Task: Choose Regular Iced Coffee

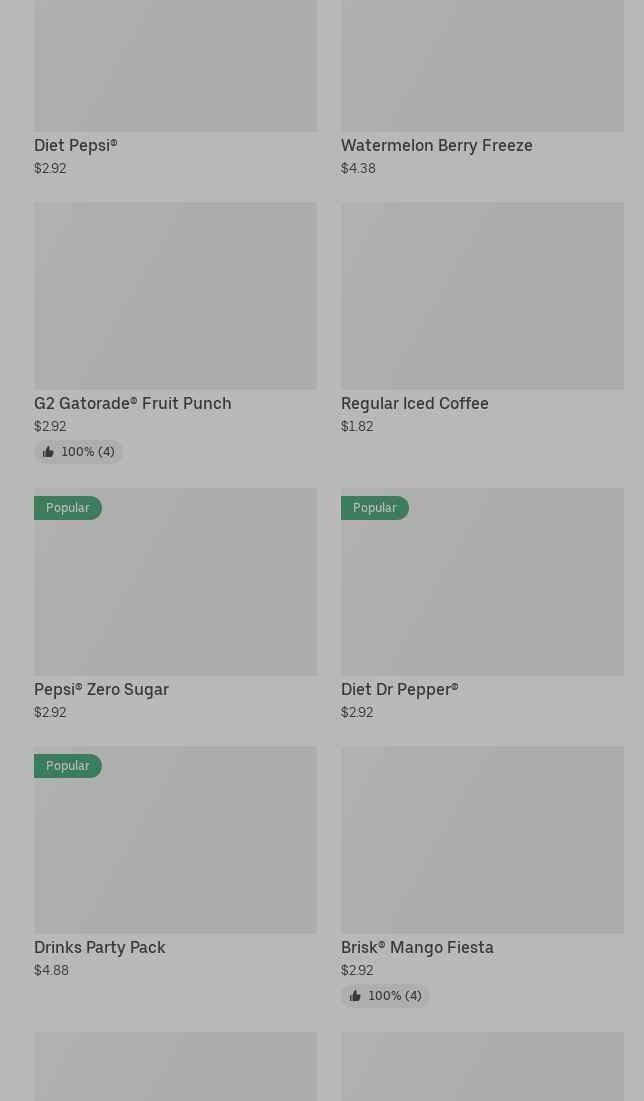Action: click(482, 319)
